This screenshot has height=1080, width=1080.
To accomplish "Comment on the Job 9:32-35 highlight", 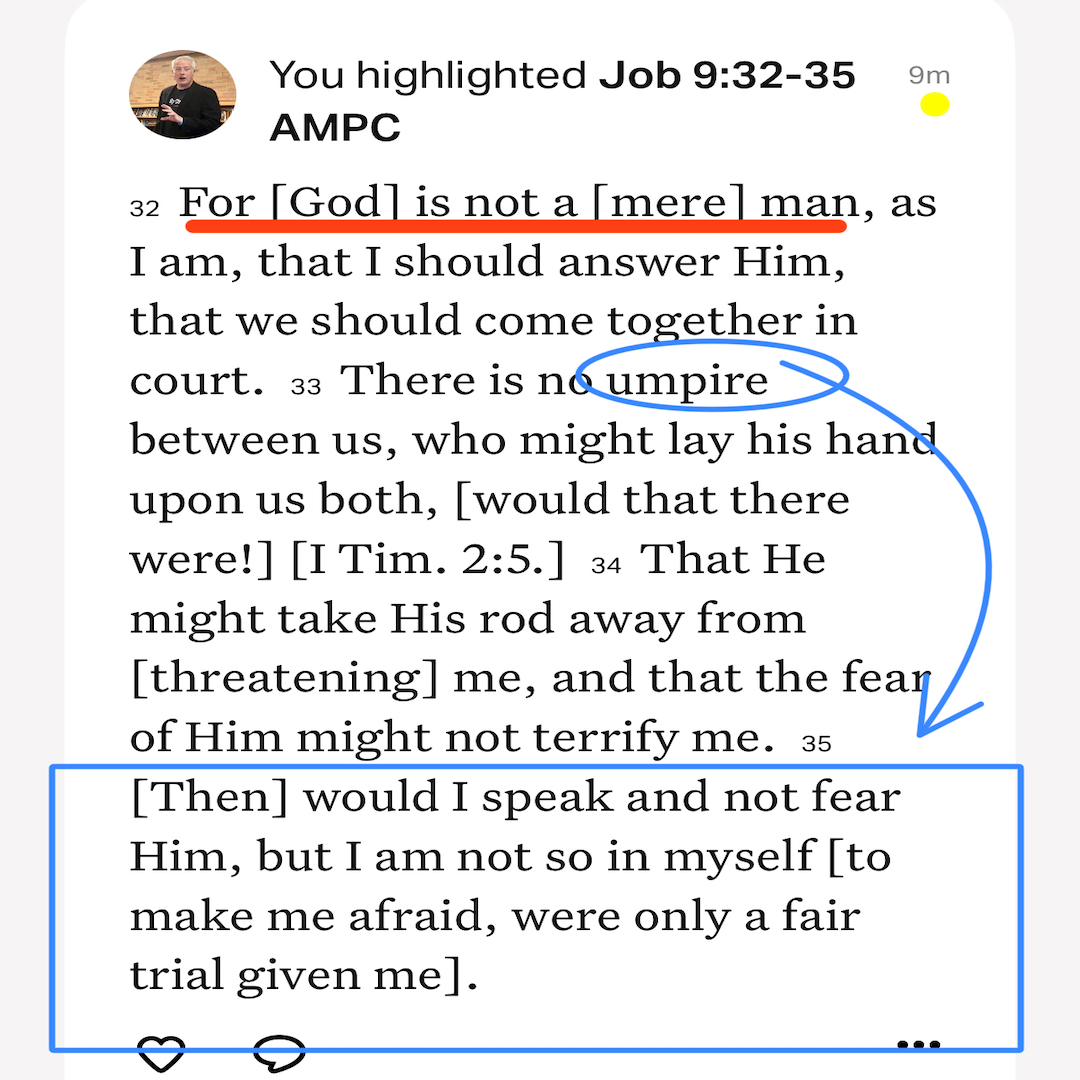I will [x=279, y=1053].
